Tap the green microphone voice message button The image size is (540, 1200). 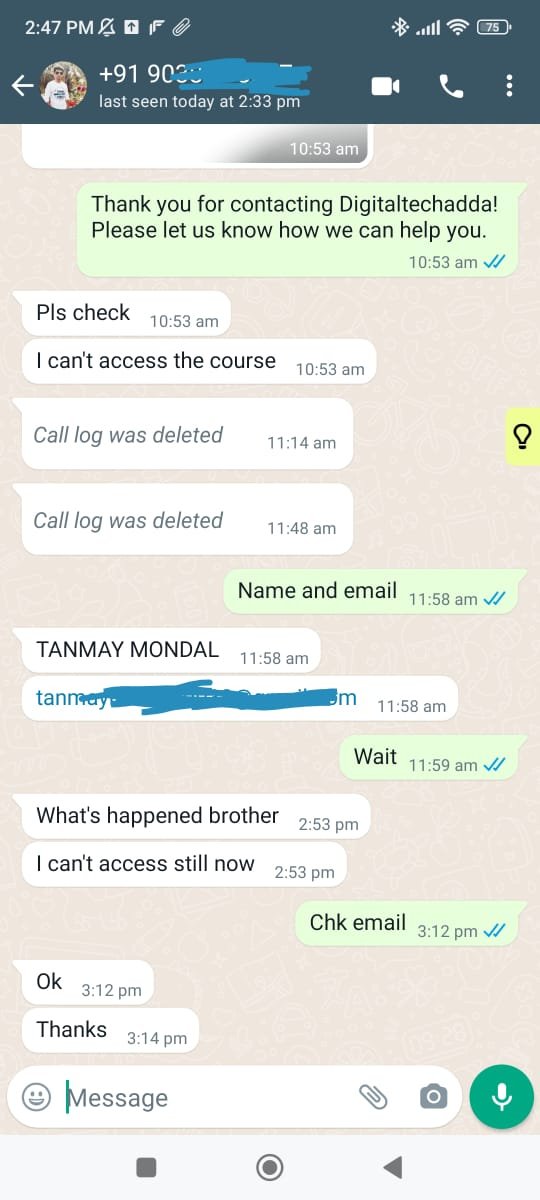coord(501,1097)
